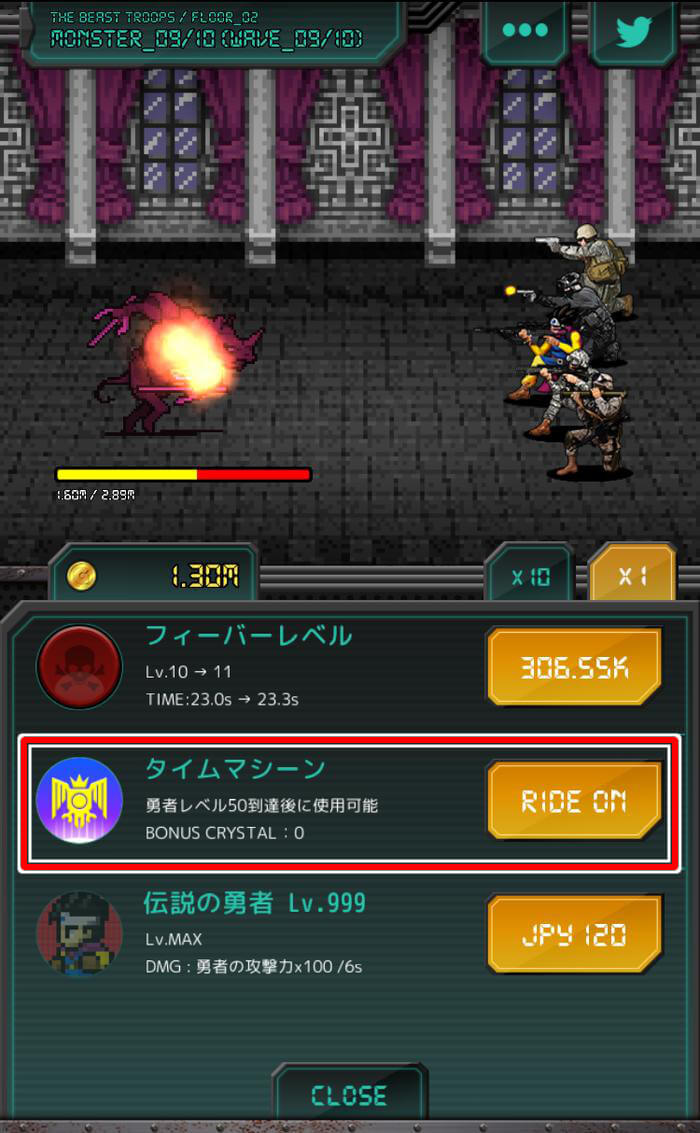Screen dimensions: 700x1133
Task: Select the X1 purchase multiplier
Action: 632,577
